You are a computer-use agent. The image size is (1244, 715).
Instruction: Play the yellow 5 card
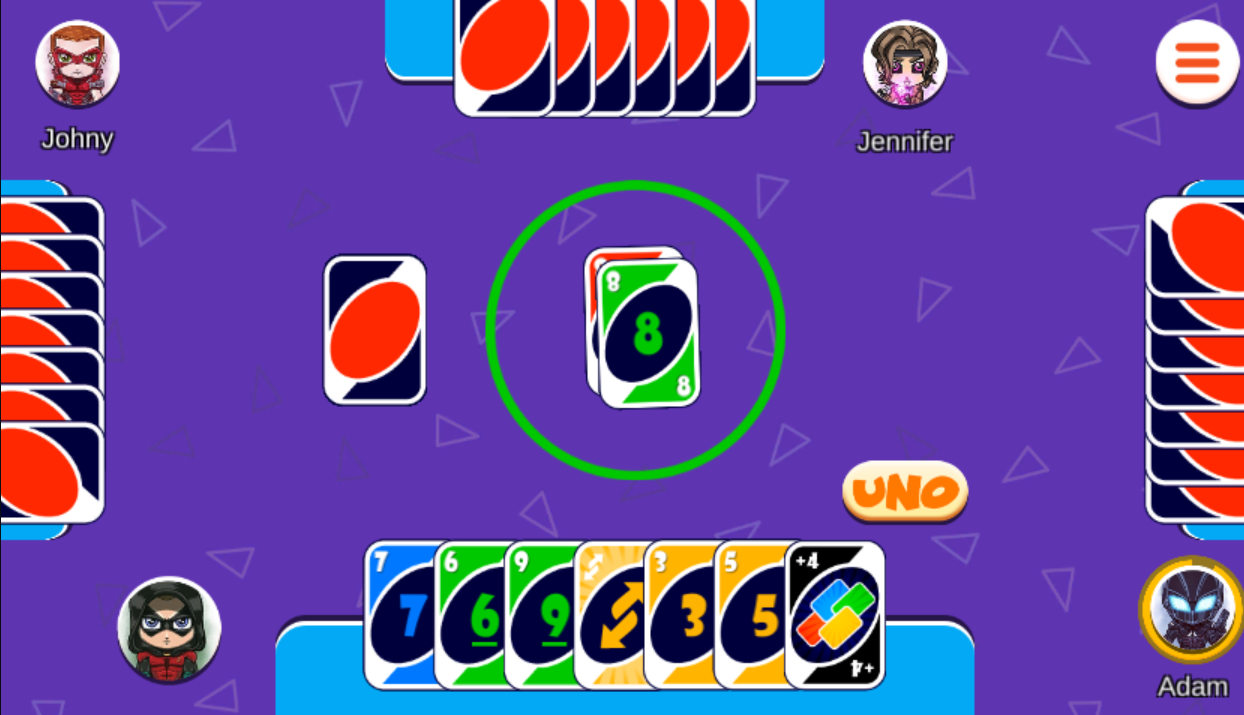(x=748, y=615)
